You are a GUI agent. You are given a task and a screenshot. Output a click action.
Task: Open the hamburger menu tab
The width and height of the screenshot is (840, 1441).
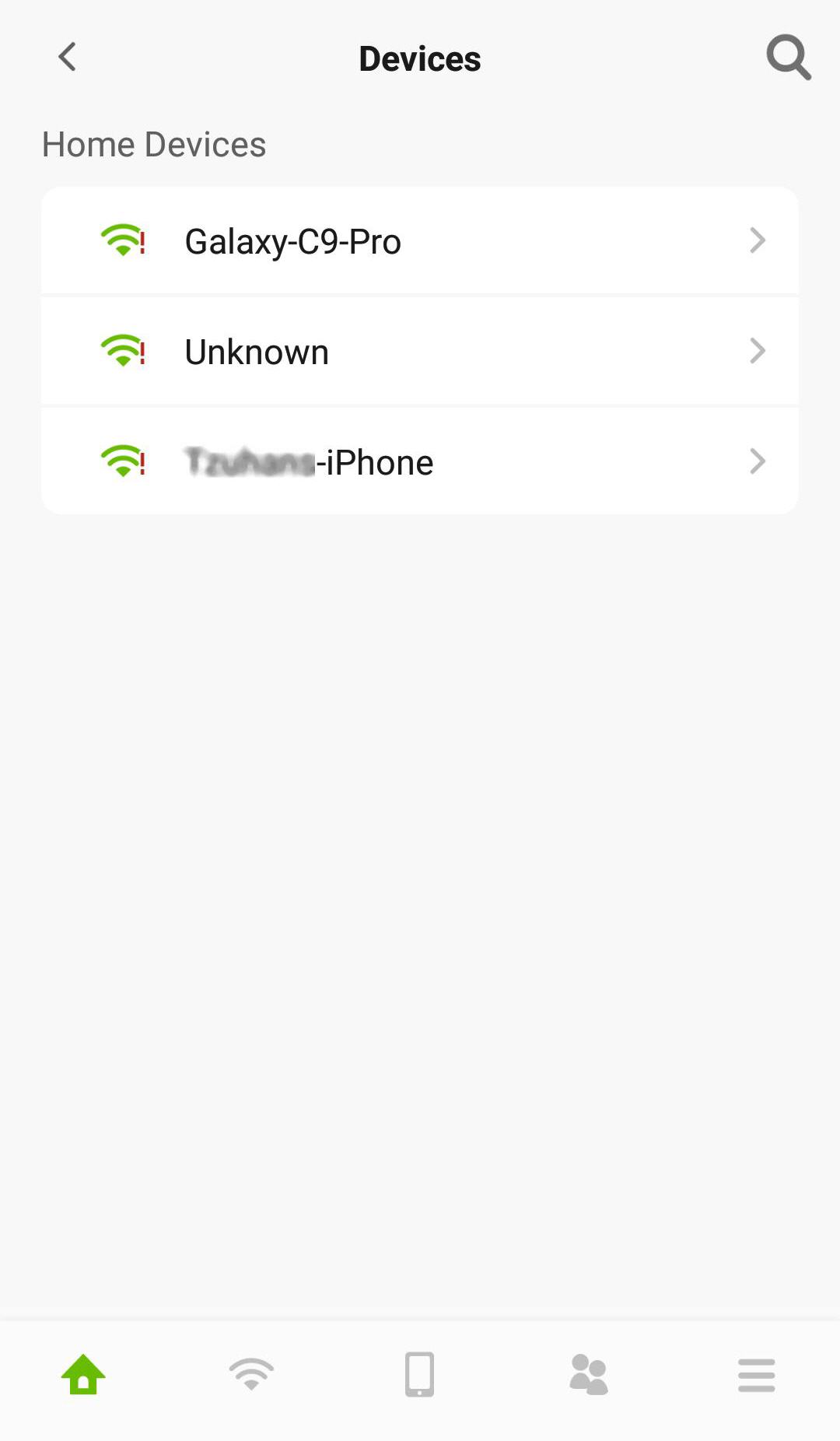tap(757, 1375)
